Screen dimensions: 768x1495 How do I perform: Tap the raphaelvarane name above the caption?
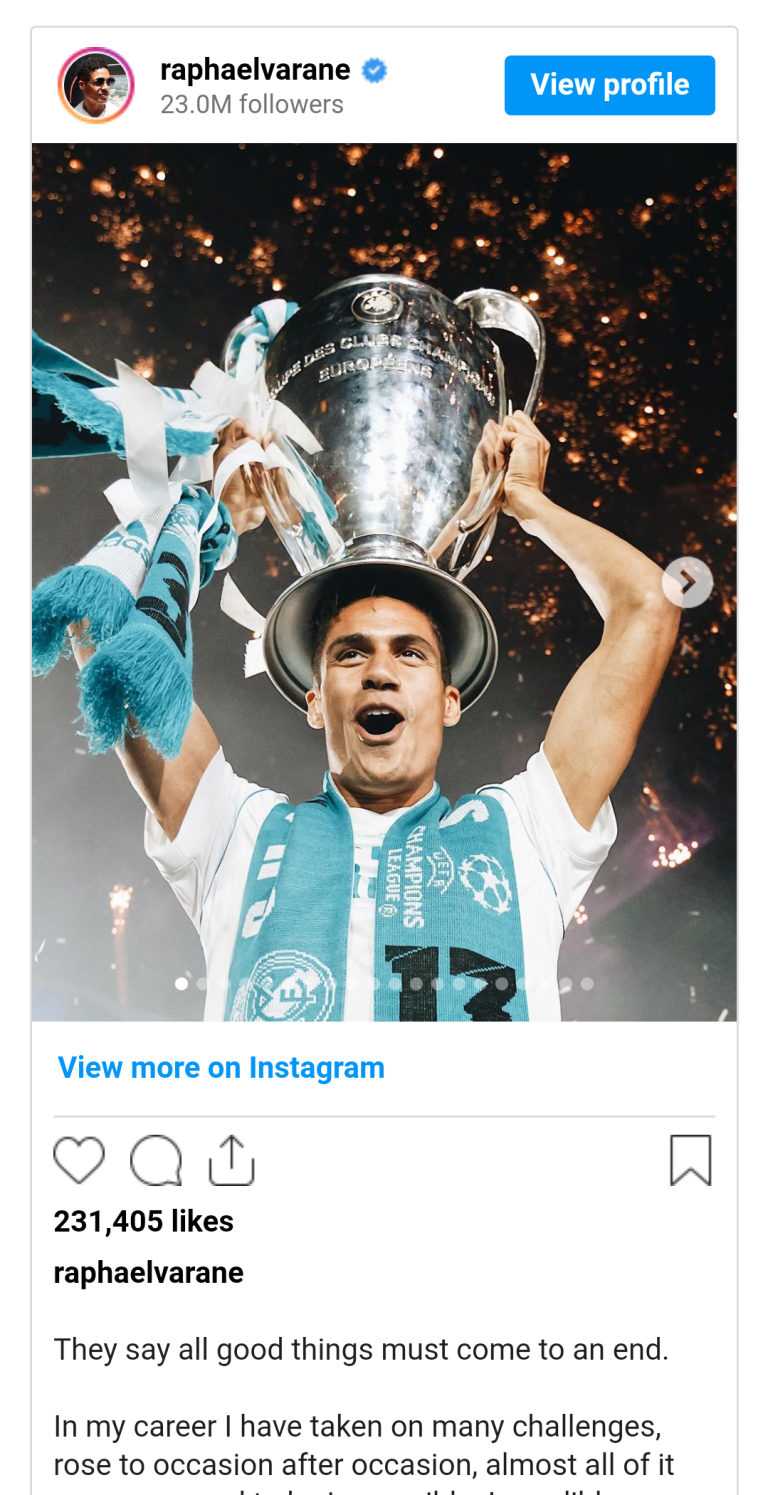148,1272
